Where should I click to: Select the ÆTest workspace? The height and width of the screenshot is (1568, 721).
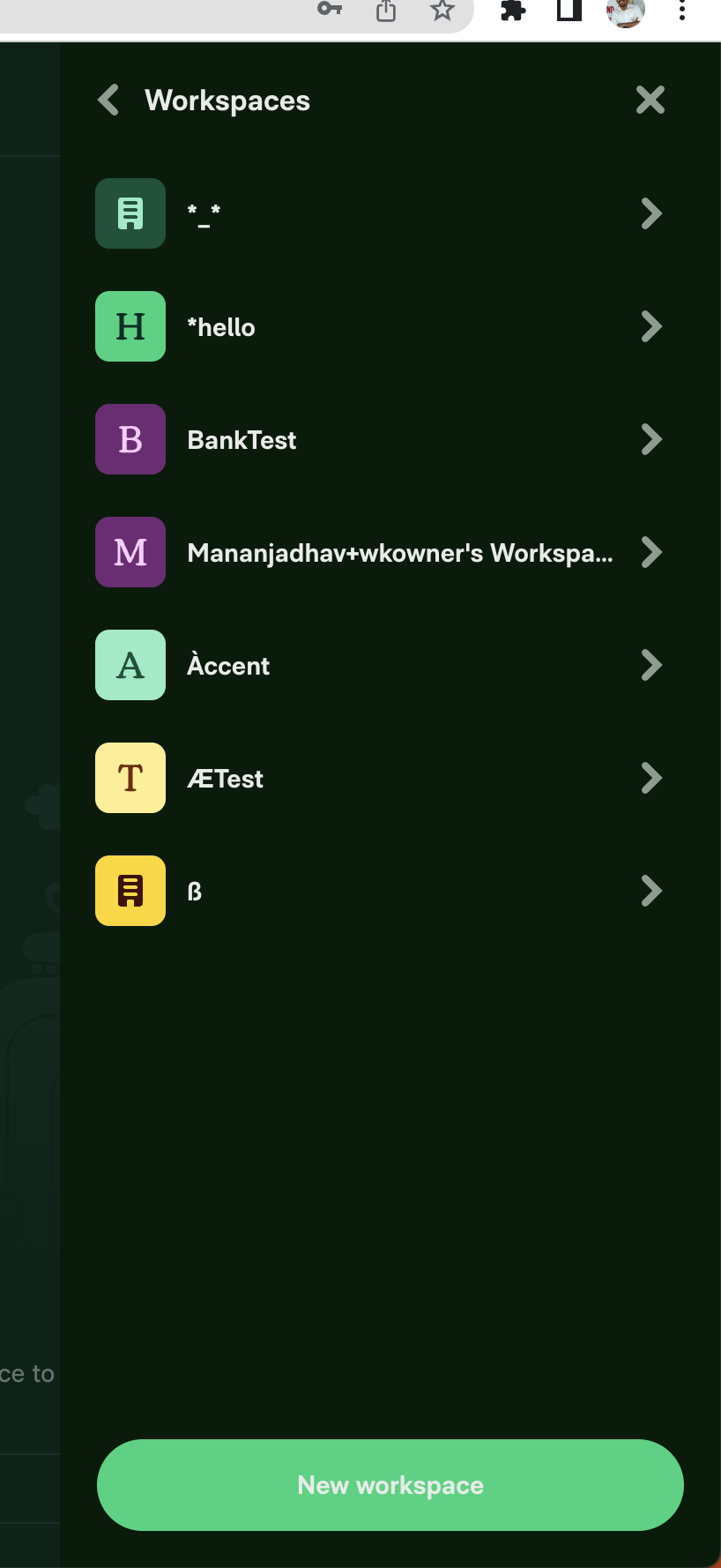coord(379,778)
